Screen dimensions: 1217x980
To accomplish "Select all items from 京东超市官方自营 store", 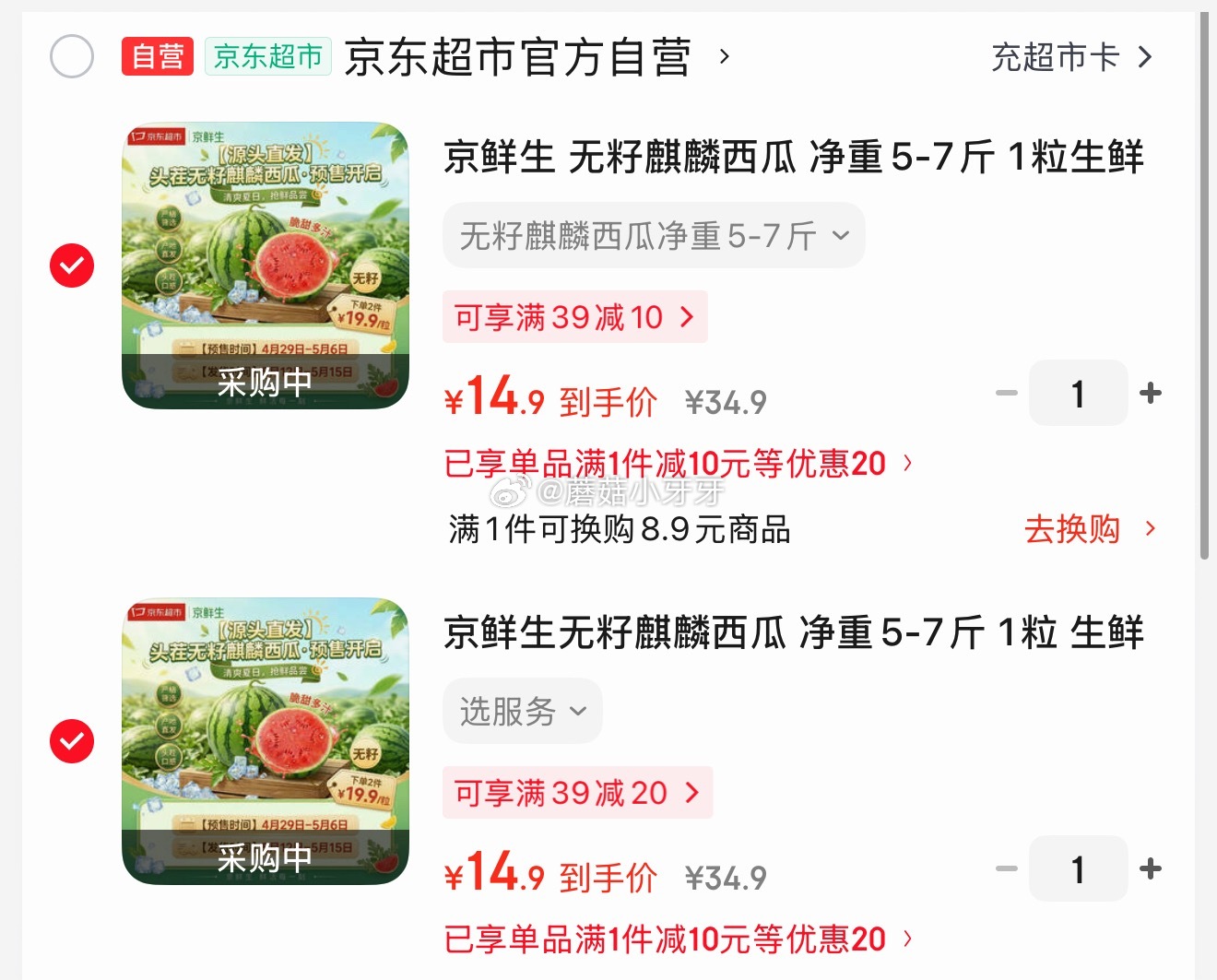I will click(72, 57).
